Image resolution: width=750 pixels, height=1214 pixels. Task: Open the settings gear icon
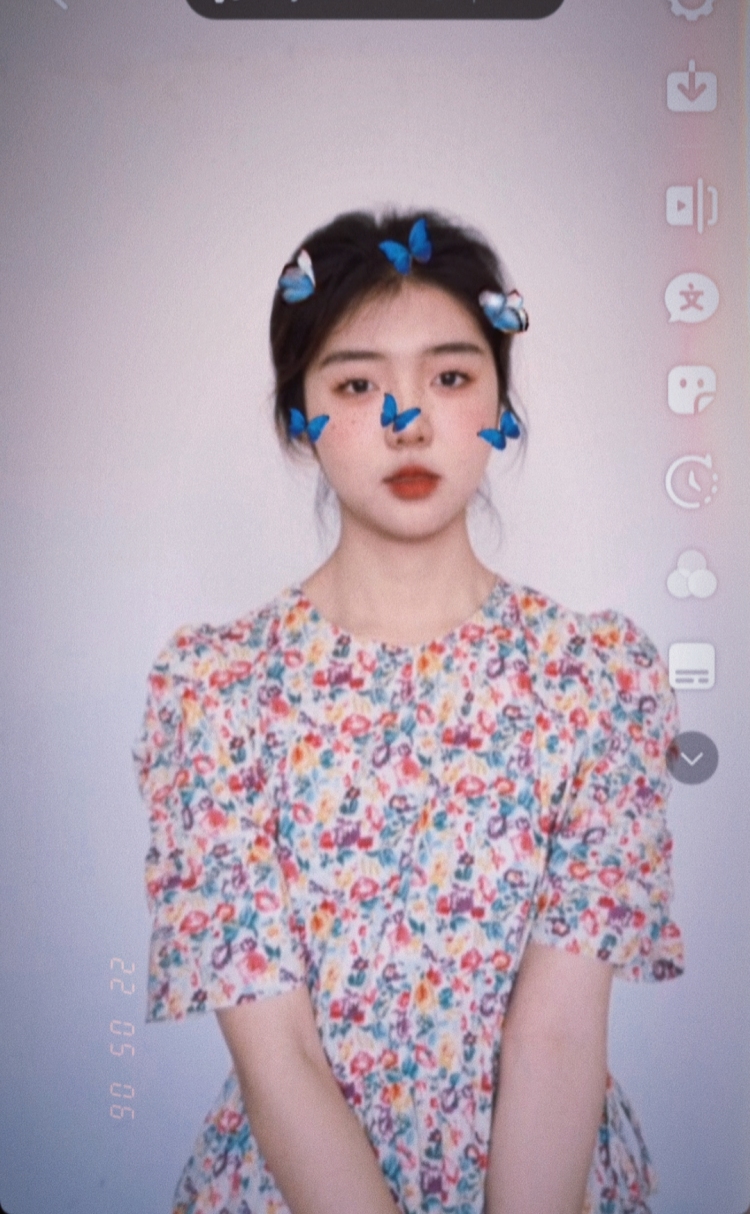pyautogui.click(x=692, y=6)
